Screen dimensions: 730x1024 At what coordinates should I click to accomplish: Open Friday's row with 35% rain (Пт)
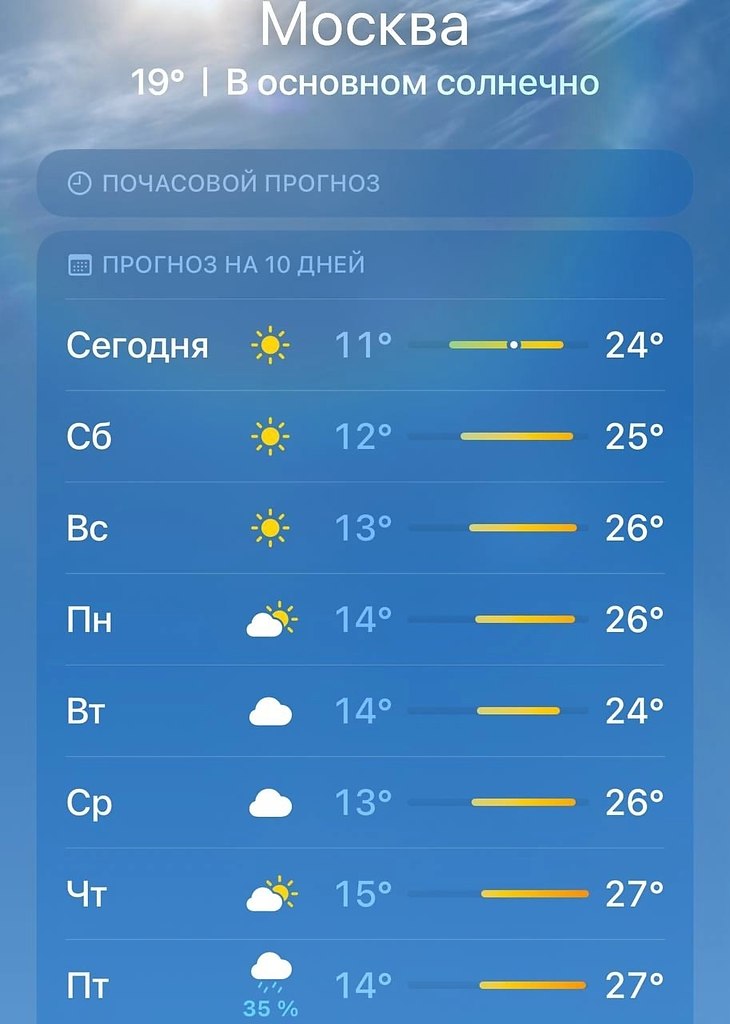click(x=365, y=986)
